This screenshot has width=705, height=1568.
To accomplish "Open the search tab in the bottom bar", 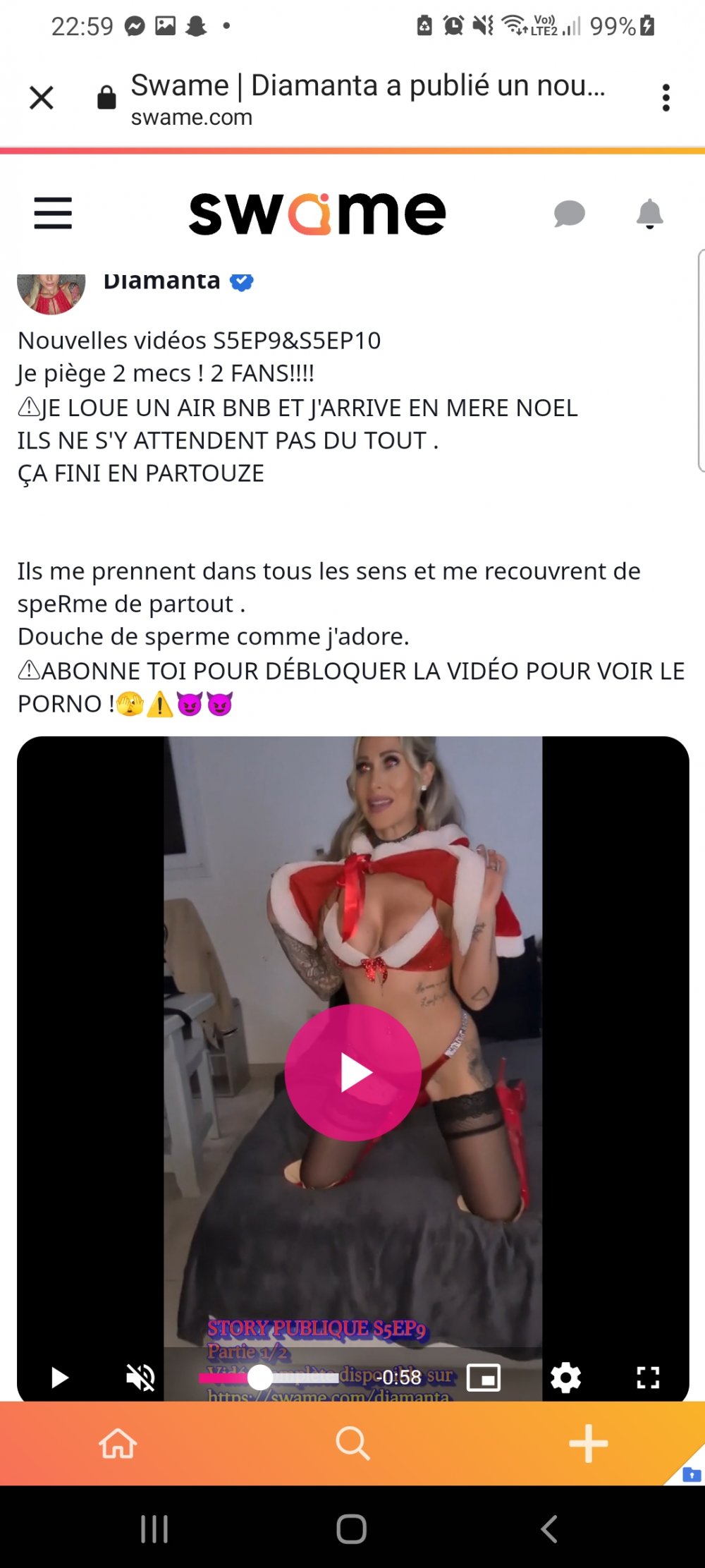I will point(352,1443).
